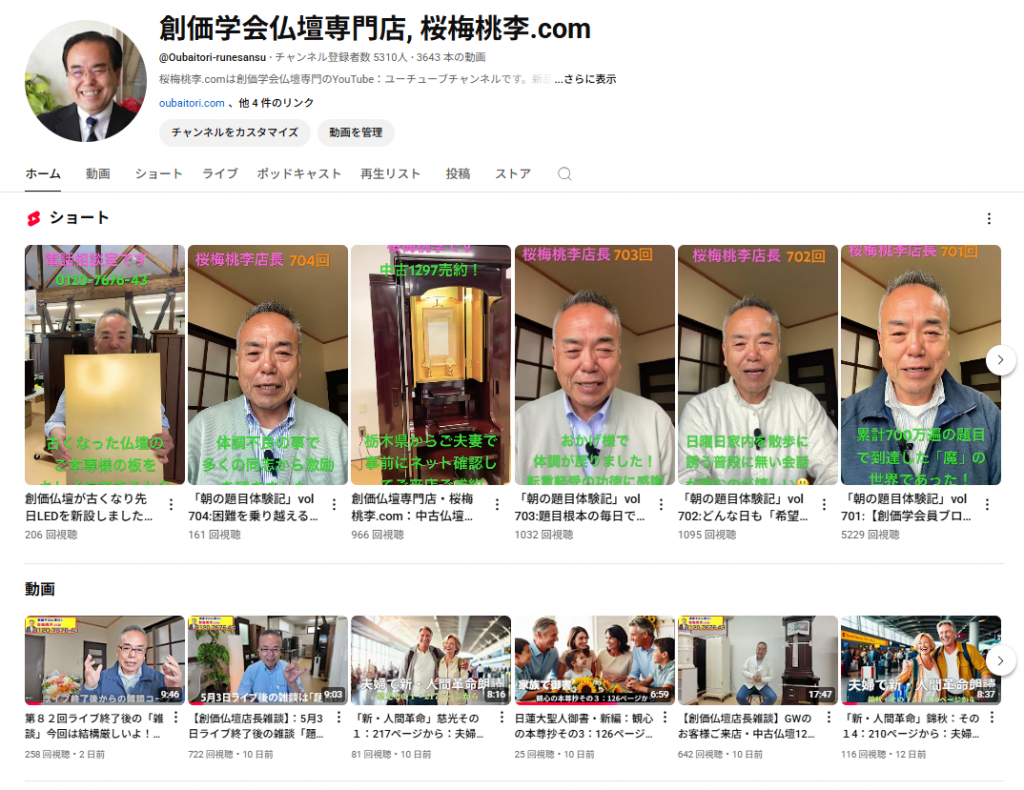Open the oubaitori.com link
This screenshot has width=1024, height=790.
pyautogui.click(x=191, y=103)
